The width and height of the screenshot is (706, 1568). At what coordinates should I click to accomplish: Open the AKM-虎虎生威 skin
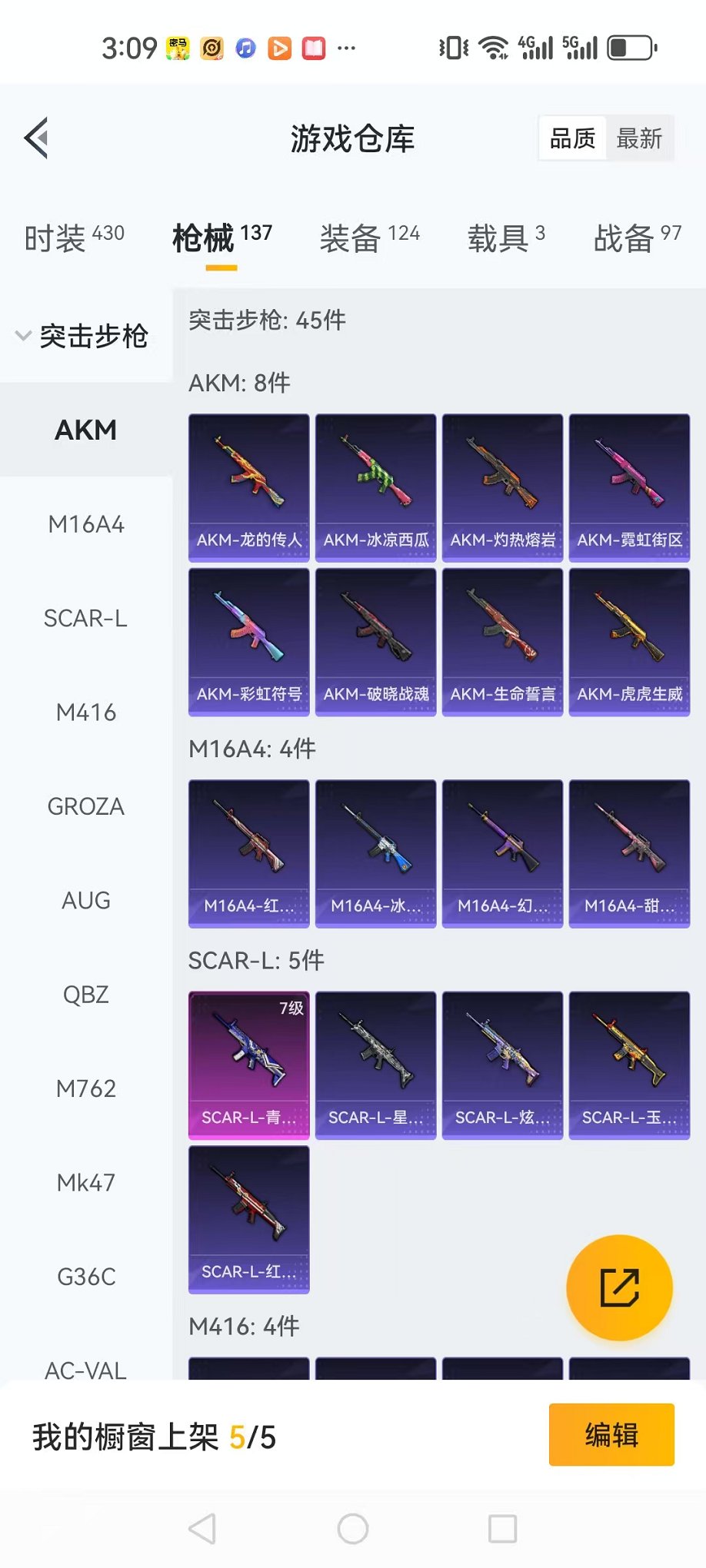pos(629,642)
